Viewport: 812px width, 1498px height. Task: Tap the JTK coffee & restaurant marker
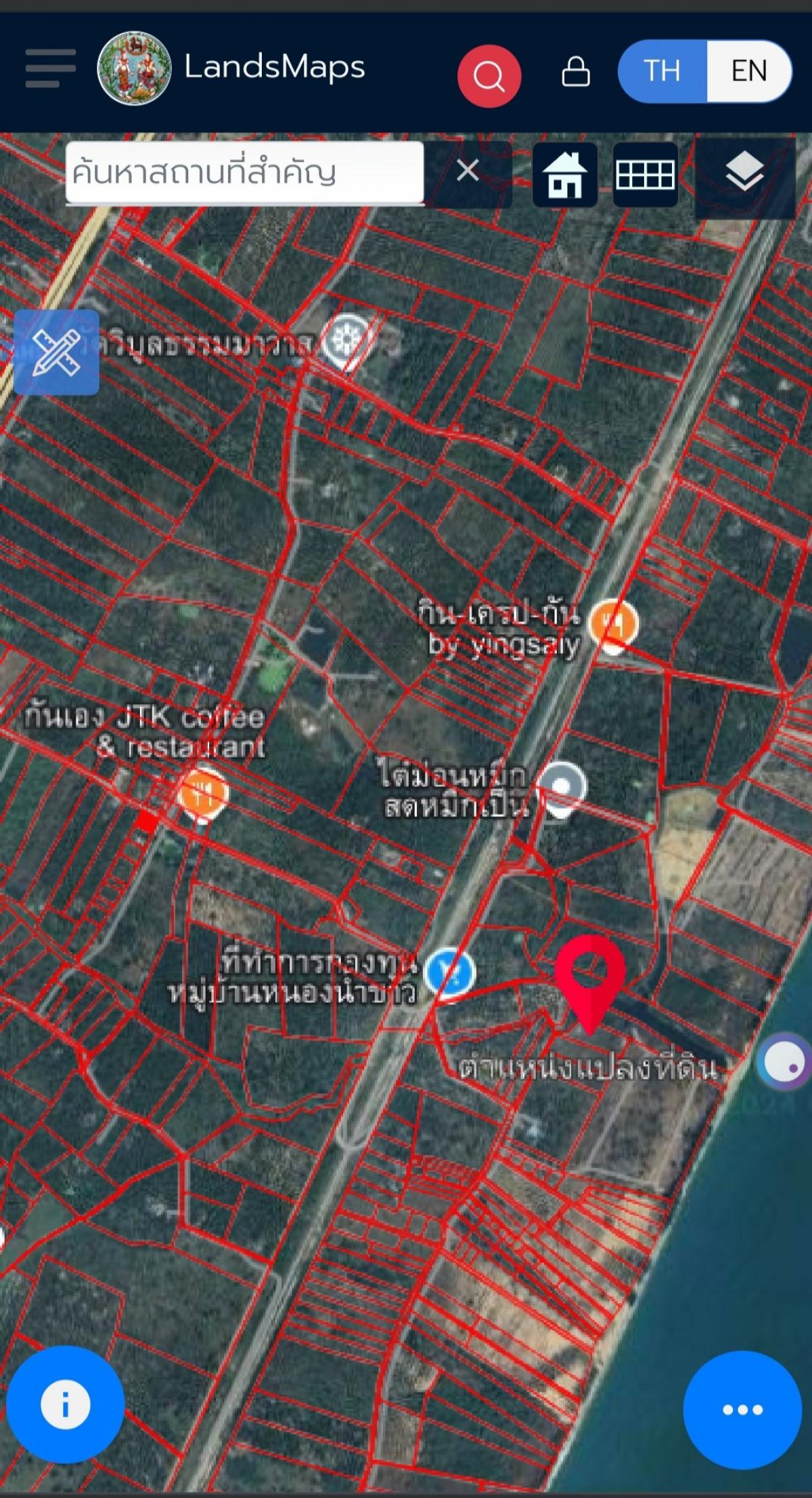(202, 793)
